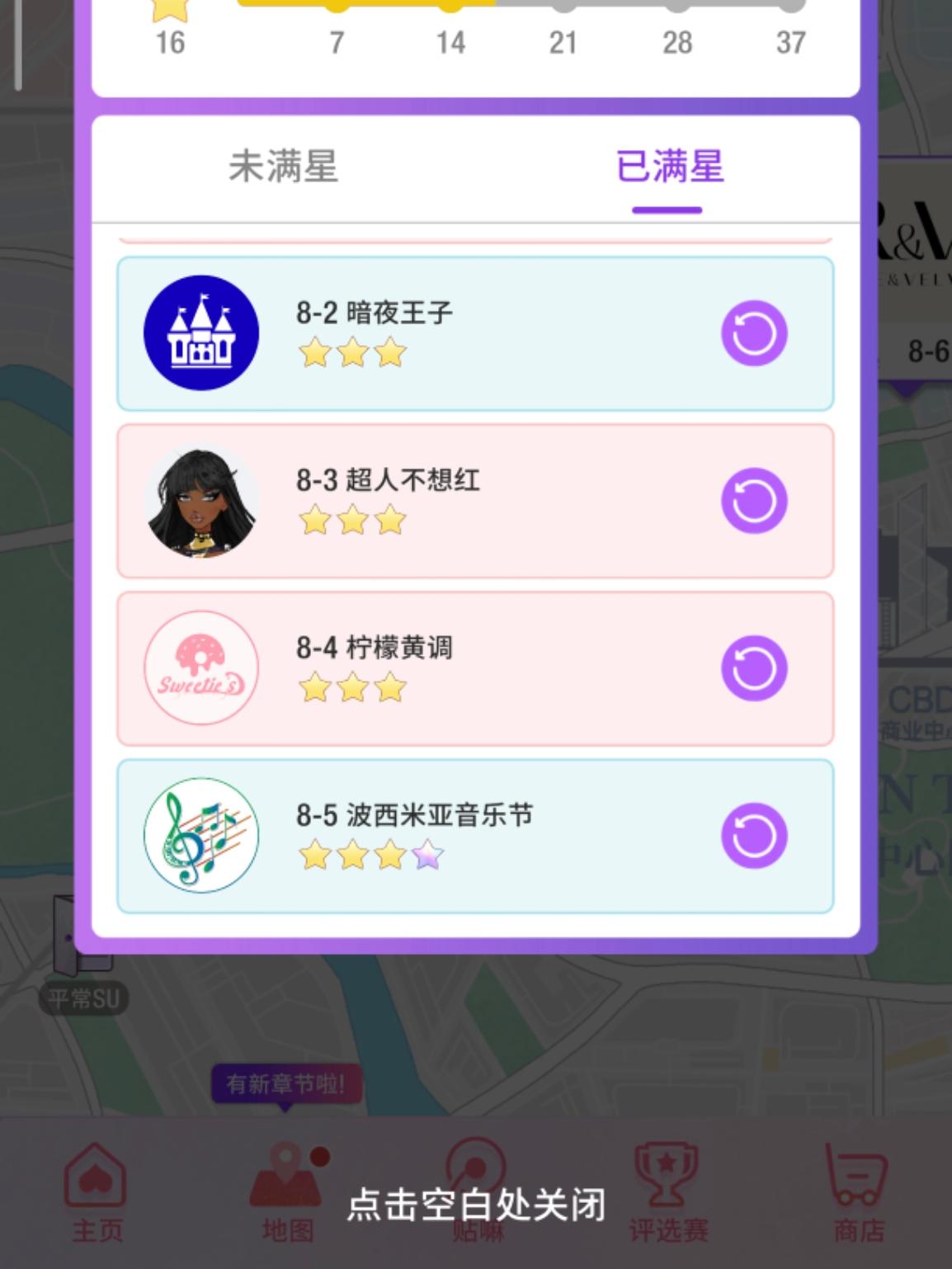Image resolution: width=952 pixels, height=1269 pixels.
Task: Open the 8-2 暗夜王子 stage card
Action: pyautogui.click(x=475, y=333)
